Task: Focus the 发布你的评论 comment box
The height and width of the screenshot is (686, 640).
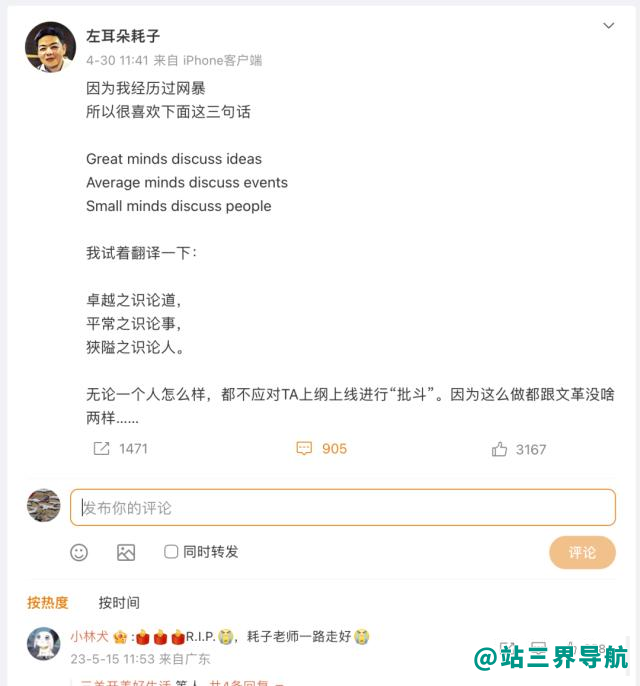Action: (342, 507)
